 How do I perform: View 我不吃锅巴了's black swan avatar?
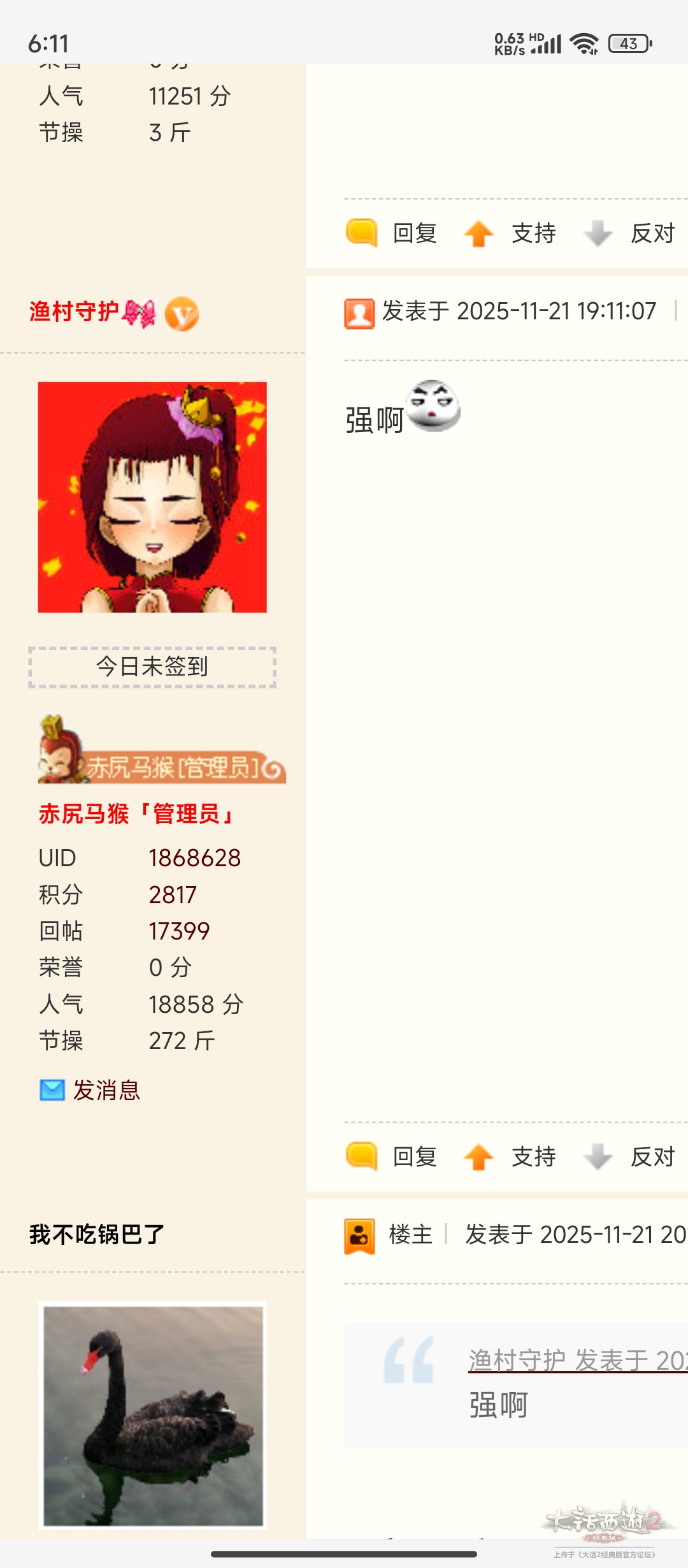click(x=153, y=1415)
